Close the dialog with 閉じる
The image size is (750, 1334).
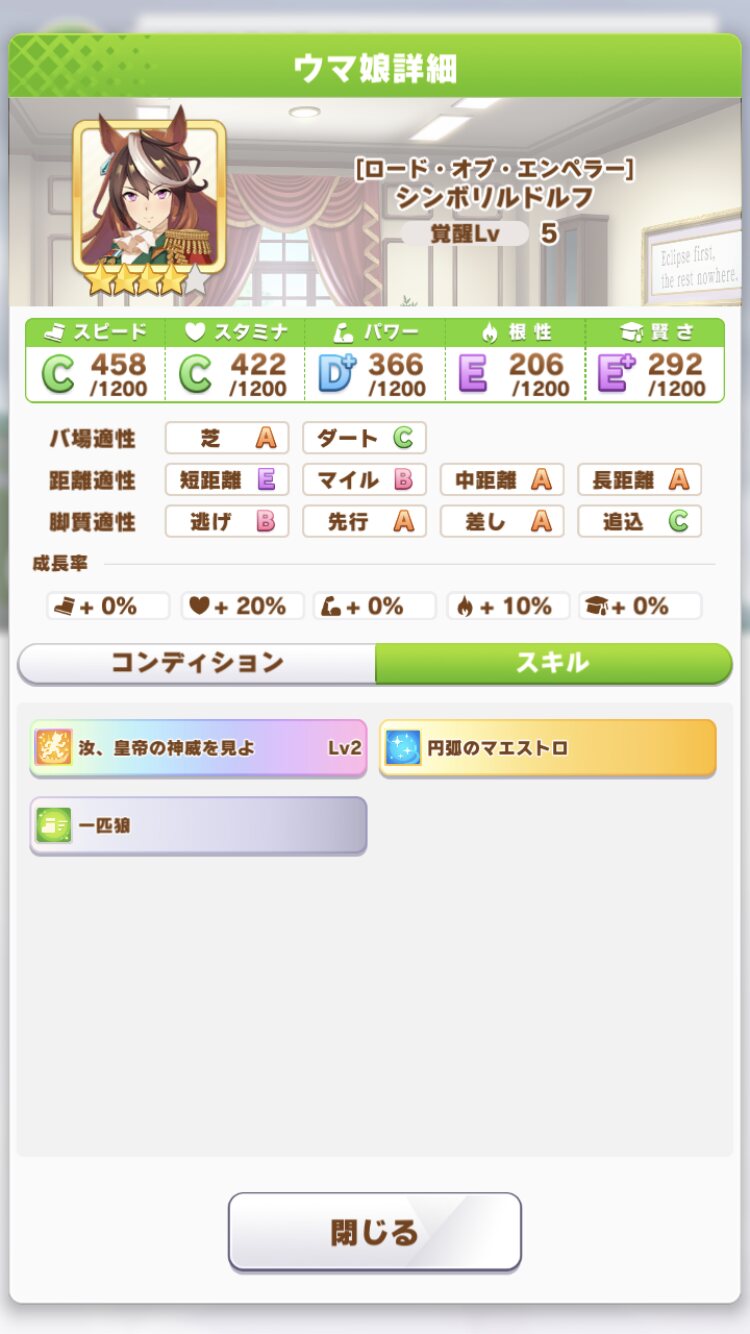(374, 1231)
